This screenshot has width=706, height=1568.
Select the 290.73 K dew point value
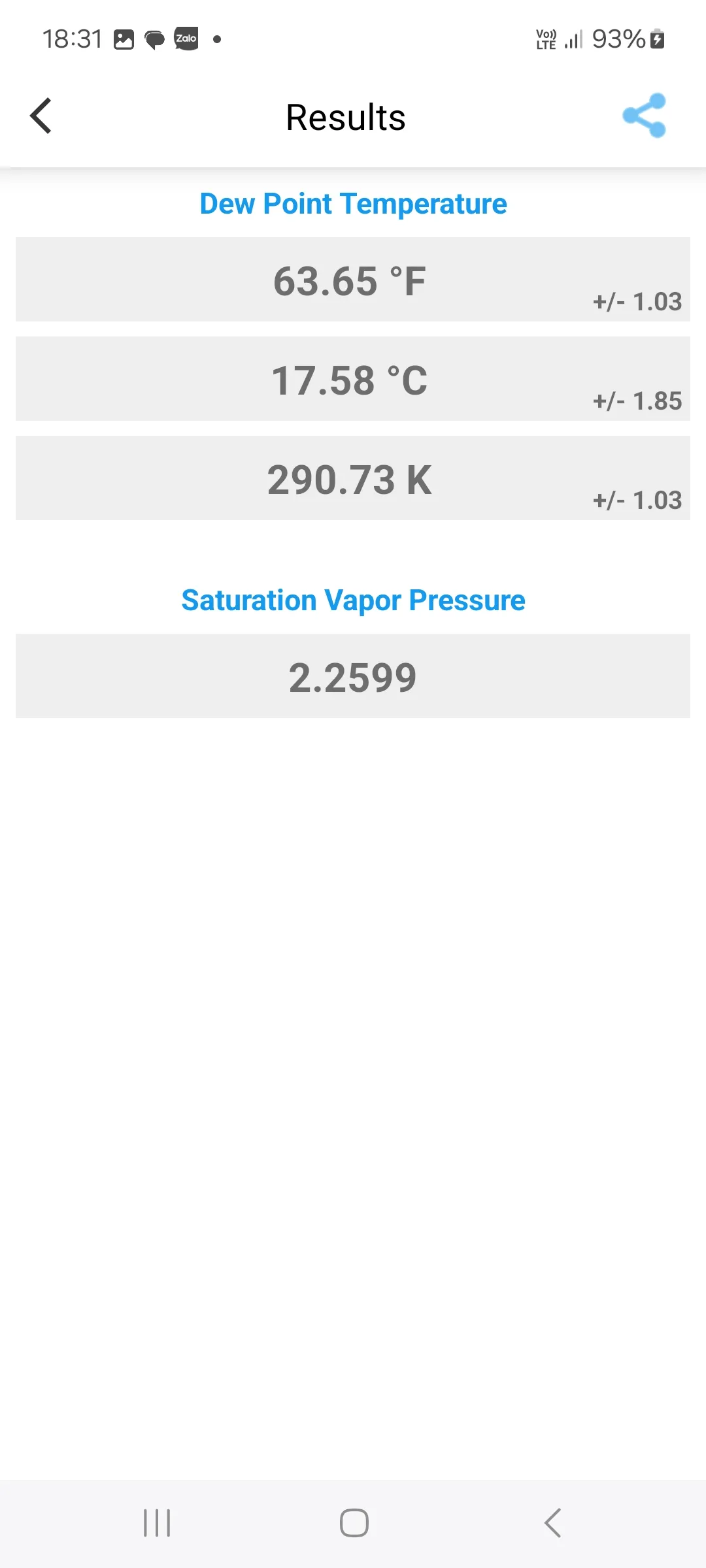tap(350, 478)
